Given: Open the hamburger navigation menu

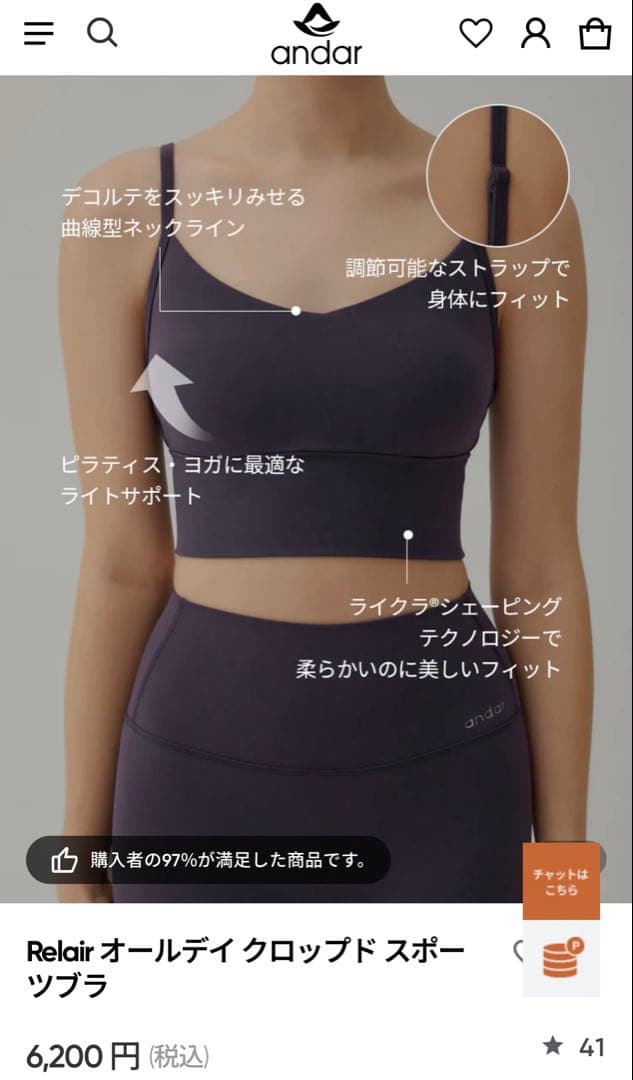Looking at the screenshot, I should 39,34.
